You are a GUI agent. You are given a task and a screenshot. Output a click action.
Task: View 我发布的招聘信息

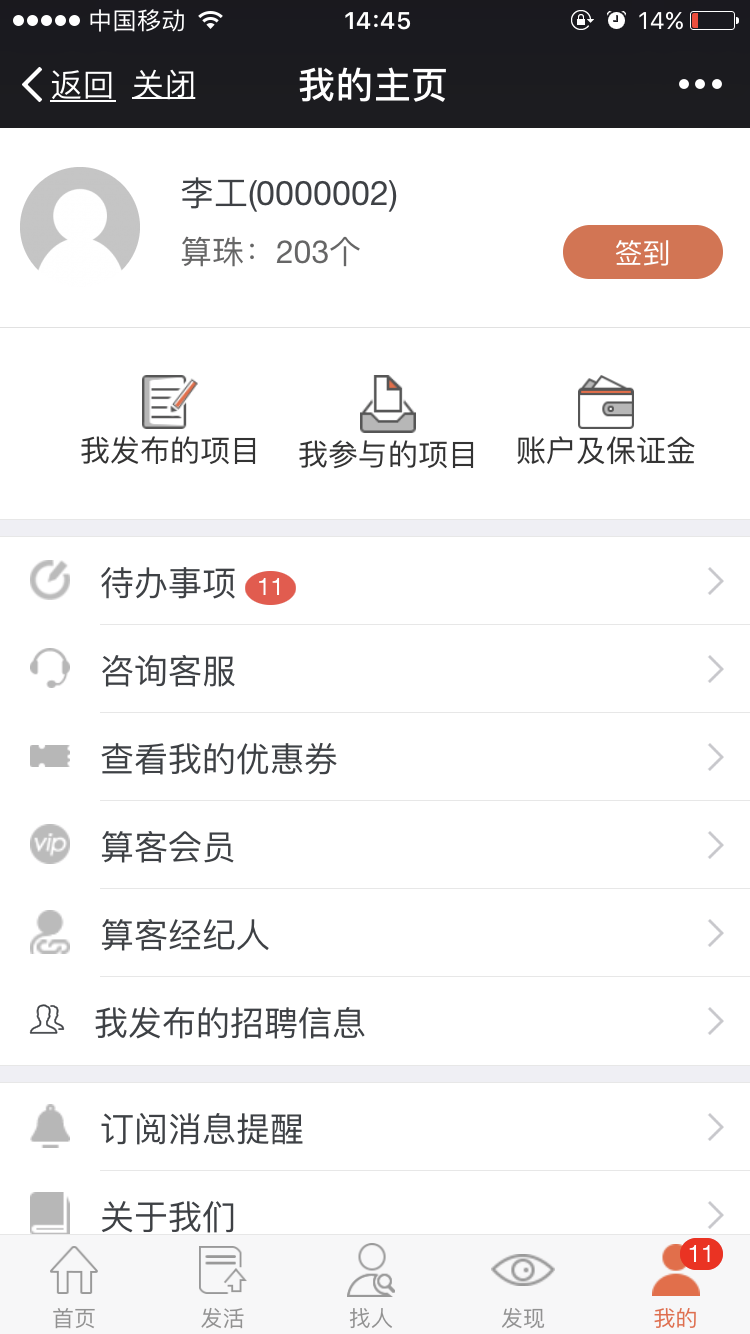click(x=375, y=1021)
